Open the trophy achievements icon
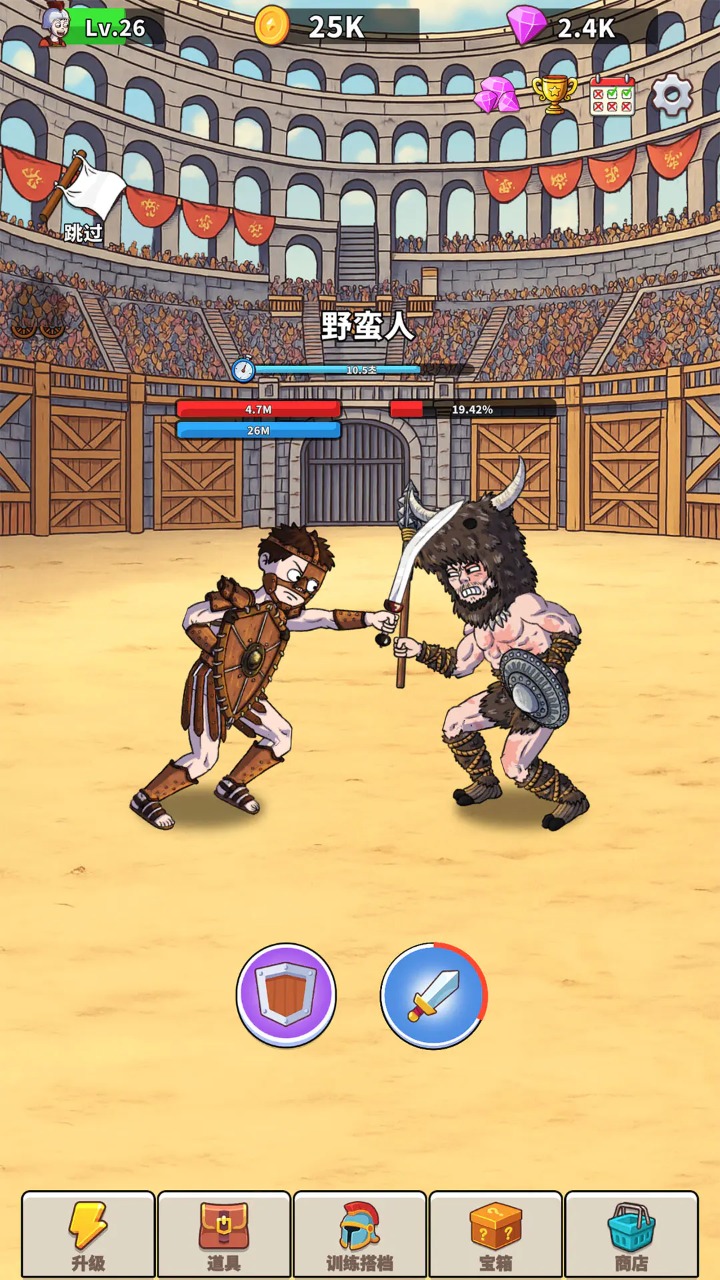 553,95
